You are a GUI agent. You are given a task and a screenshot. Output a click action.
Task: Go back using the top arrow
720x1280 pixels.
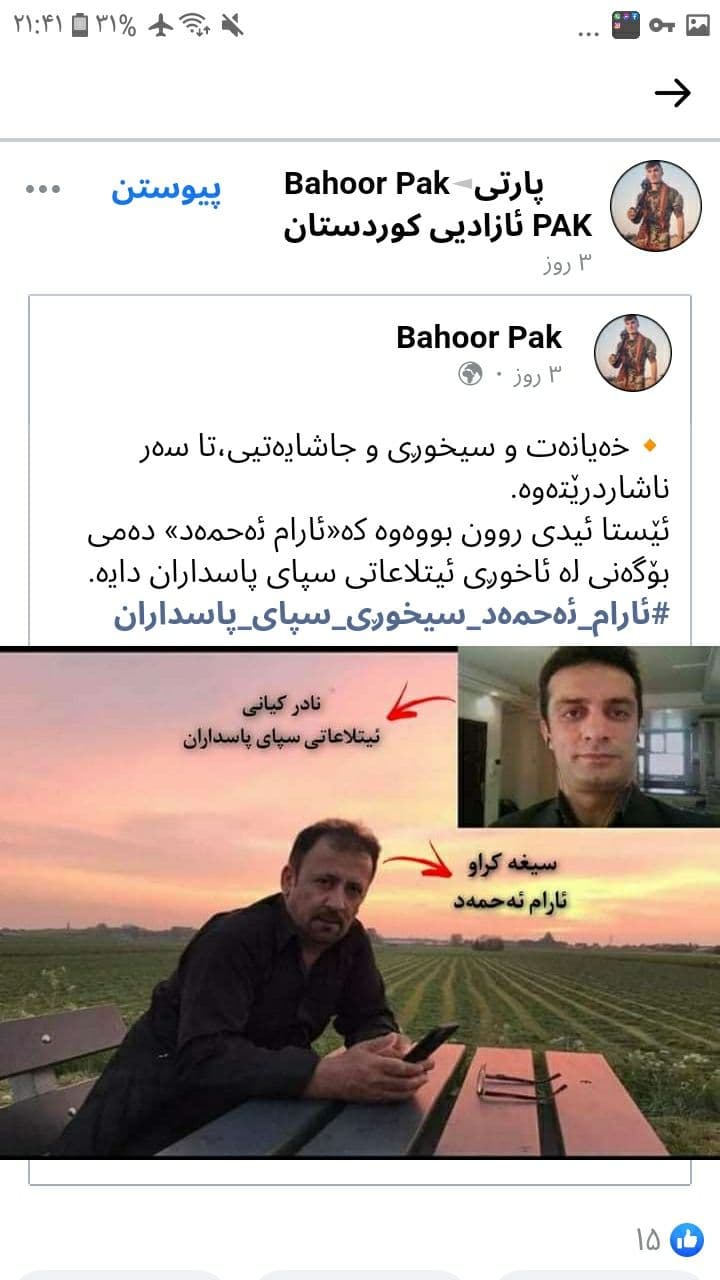[673, 93]
